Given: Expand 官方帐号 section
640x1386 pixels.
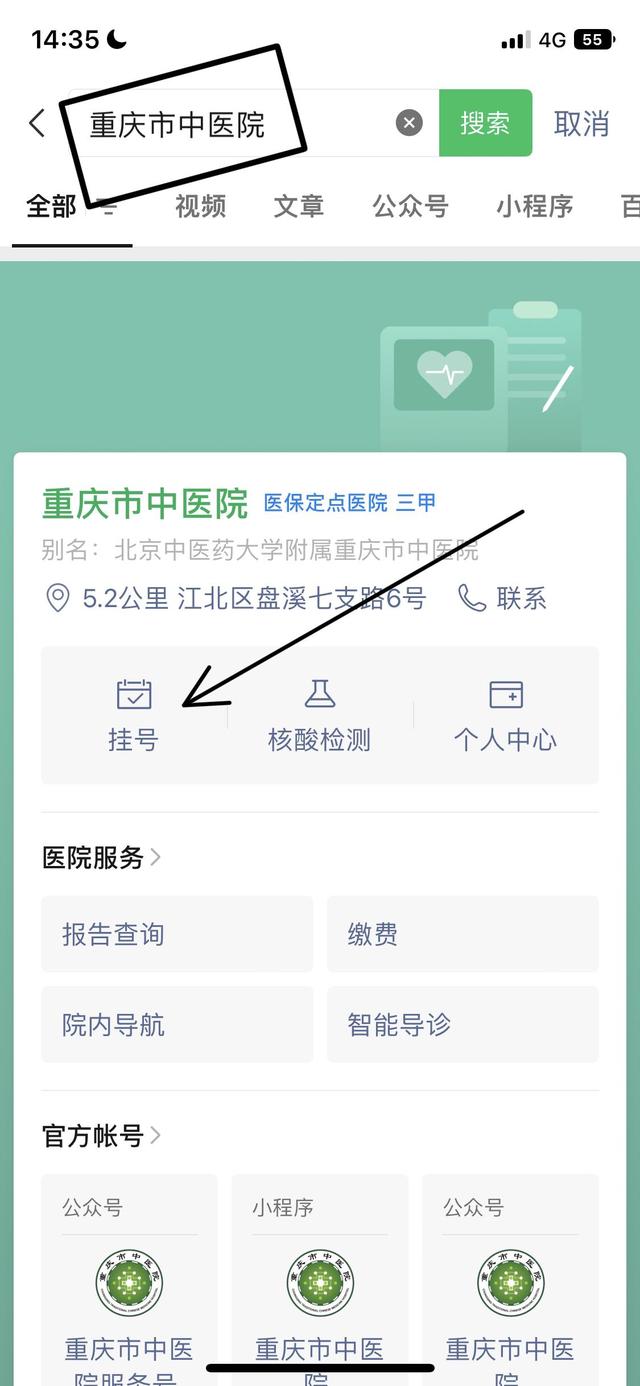Looking at the screenshot, I should 102,1135.
